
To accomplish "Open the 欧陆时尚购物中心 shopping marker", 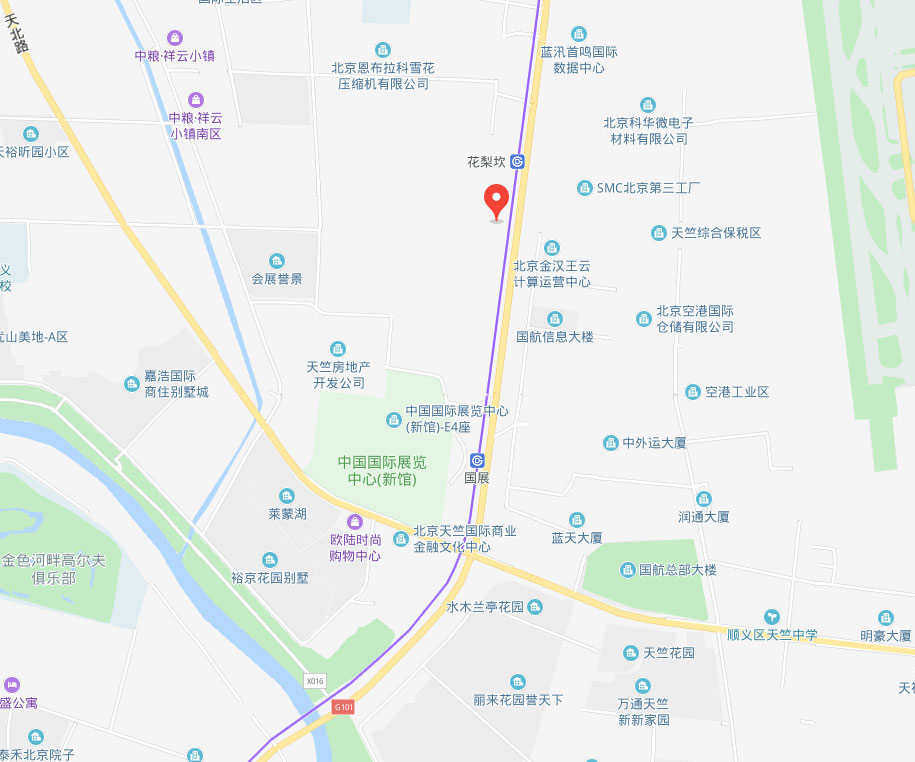I will pyautogui.click(x=355, y=522).
